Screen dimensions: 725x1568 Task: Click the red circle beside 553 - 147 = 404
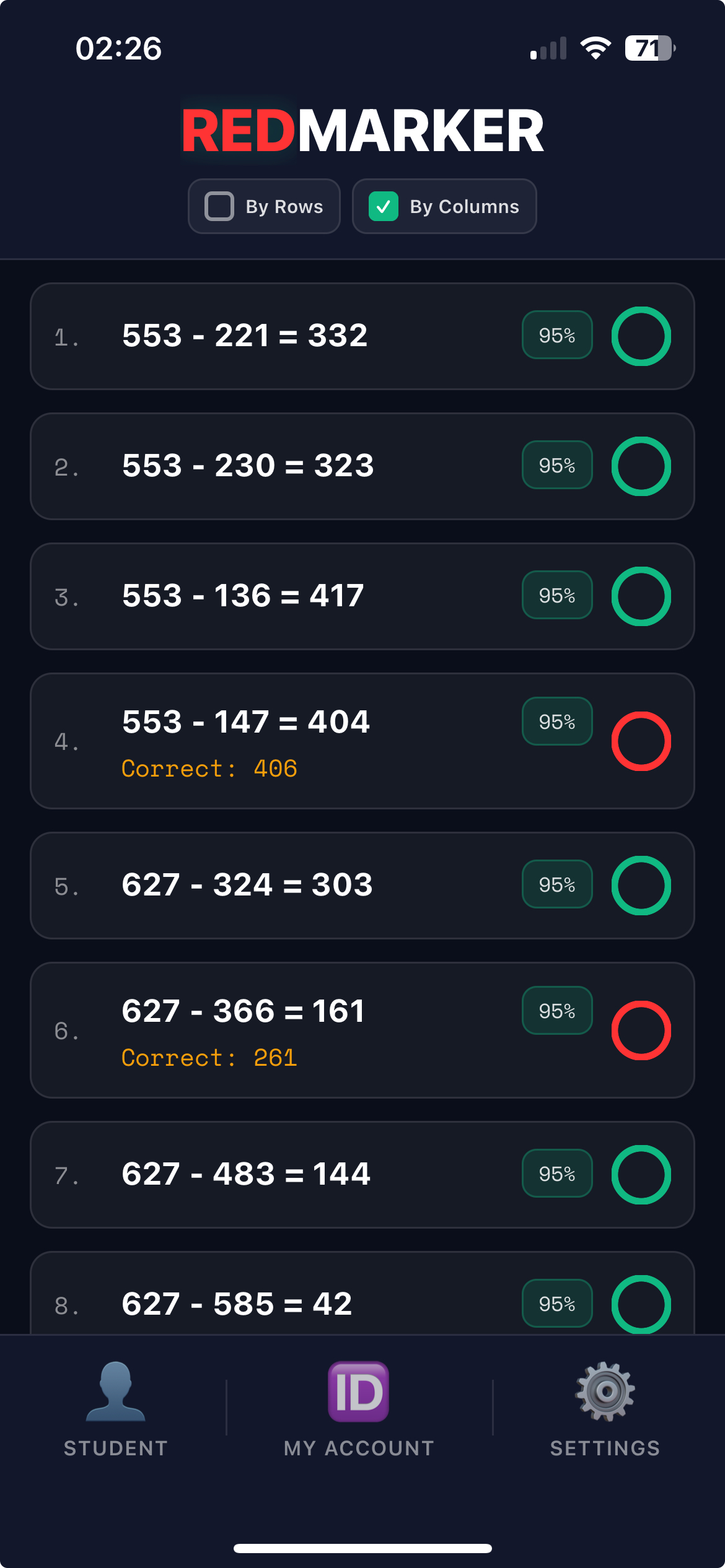click(641, 741)
